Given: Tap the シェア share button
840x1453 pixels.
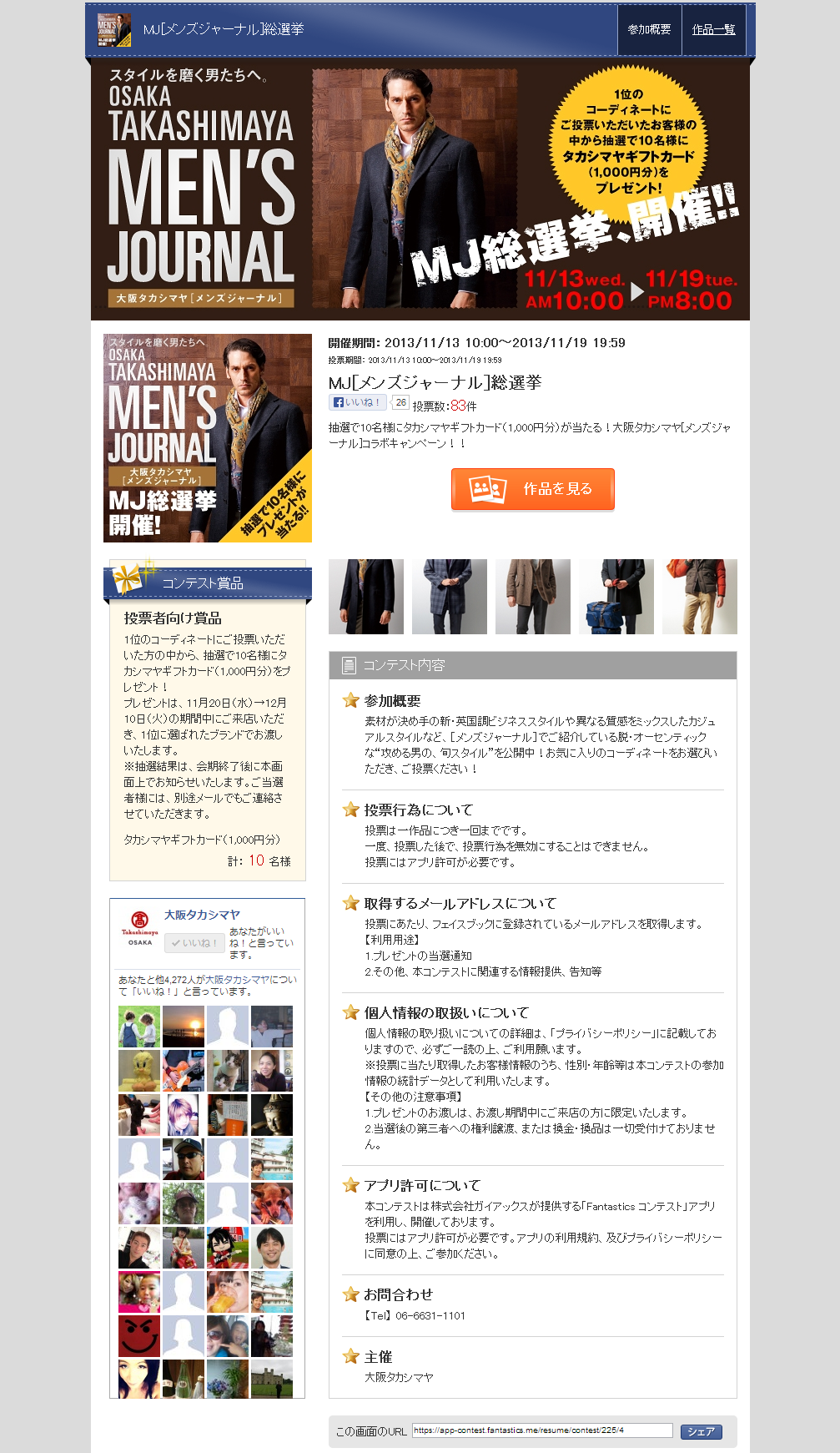Looking at the screenshot, I should click(x=701, y=1431).
